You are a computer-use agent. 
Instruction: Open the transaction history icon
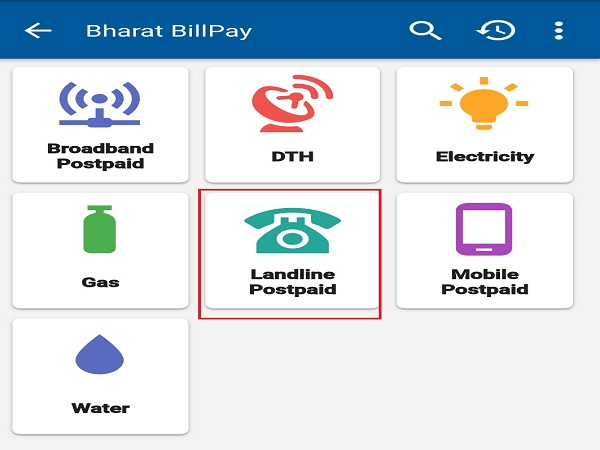coord(495,31)
